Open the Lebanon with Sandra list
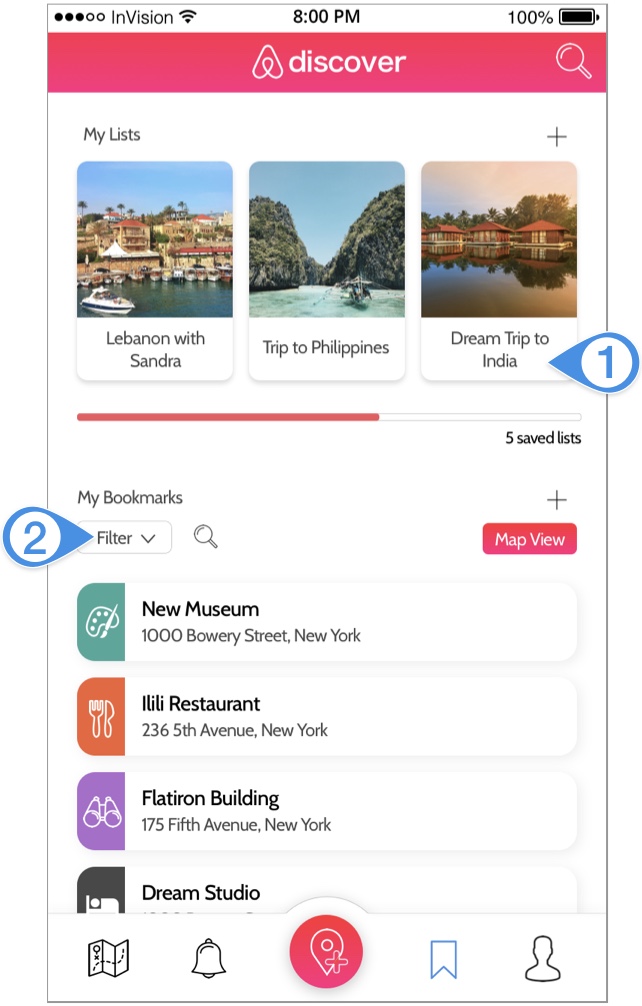The height and width of the screenshot is (1006, 642). click(155, 270)
